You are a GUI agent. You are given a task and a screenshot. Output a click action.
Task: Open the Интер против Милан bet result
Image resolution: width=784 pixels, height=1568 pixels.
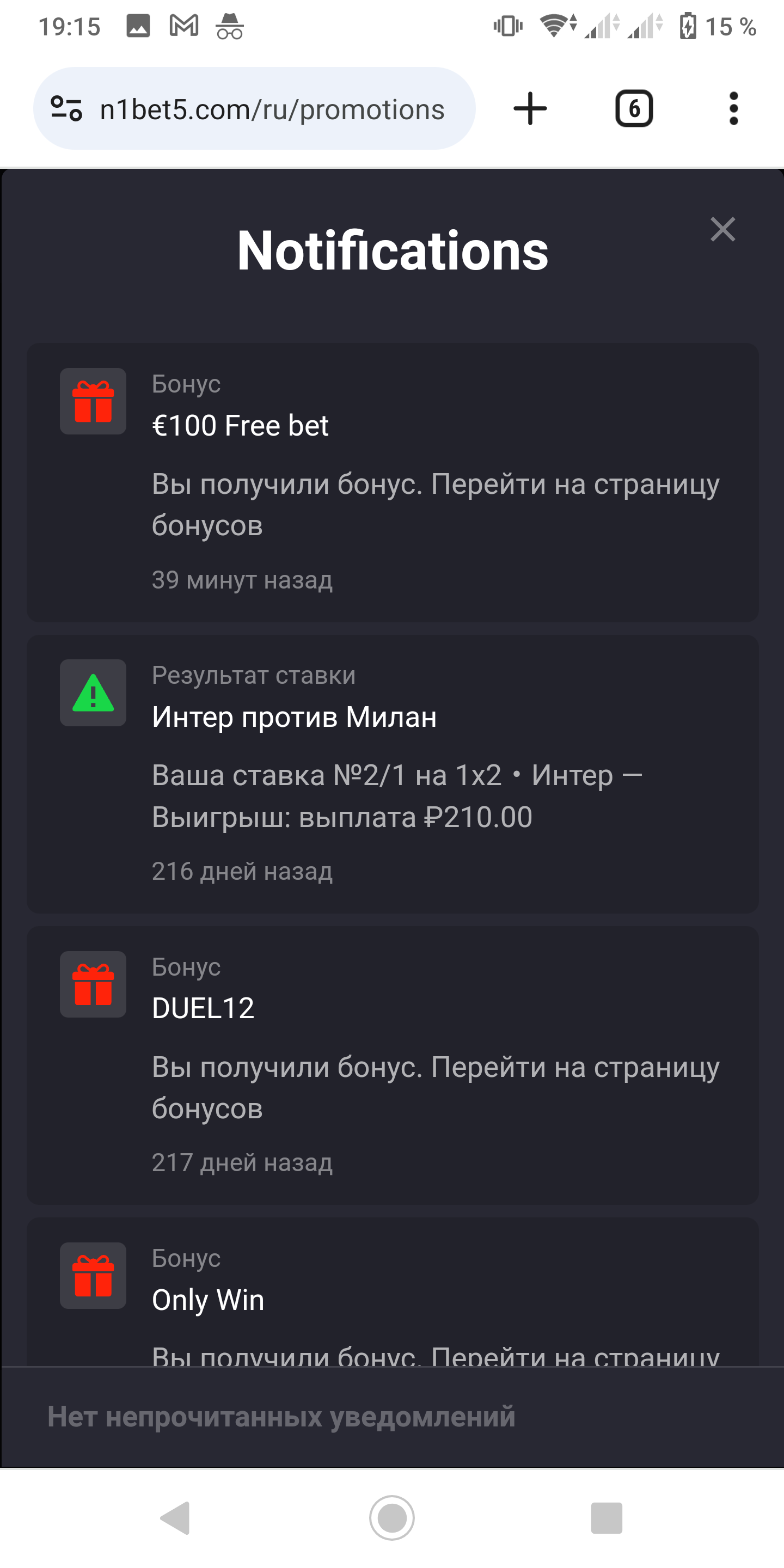392,774
